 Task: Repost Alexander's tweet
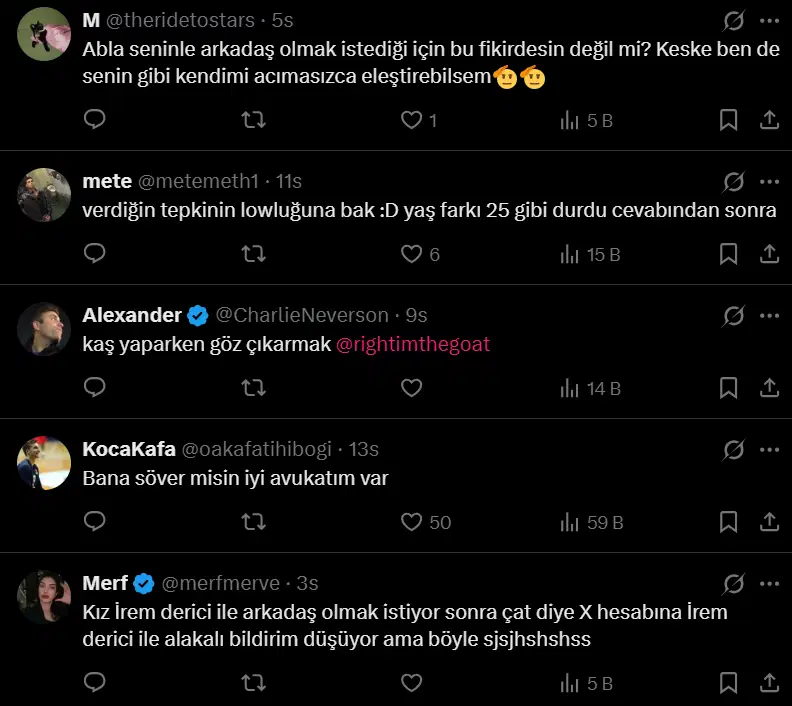254,388
